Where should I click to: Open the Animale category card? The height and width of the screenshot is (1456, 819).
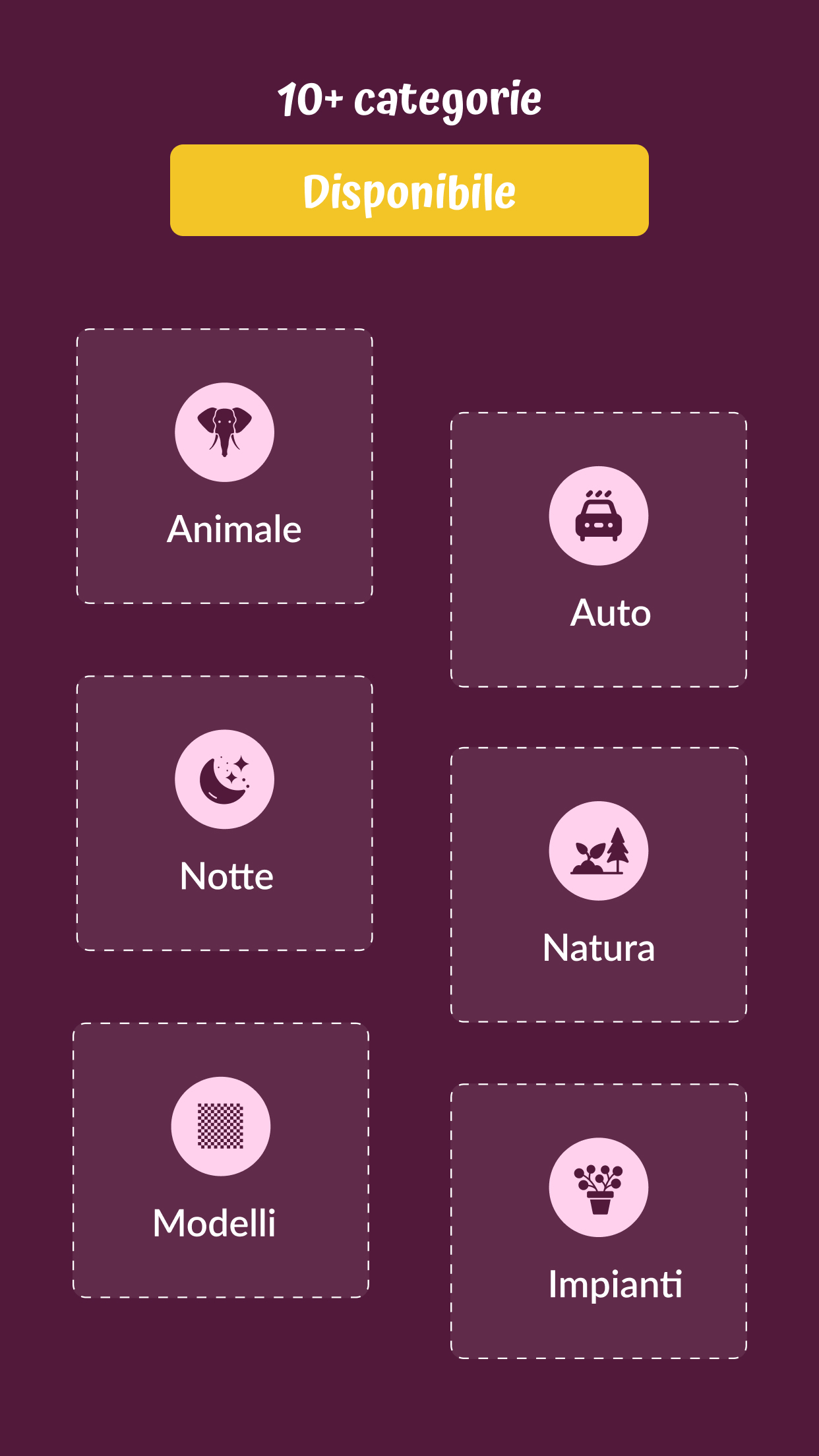pos(224,465)
